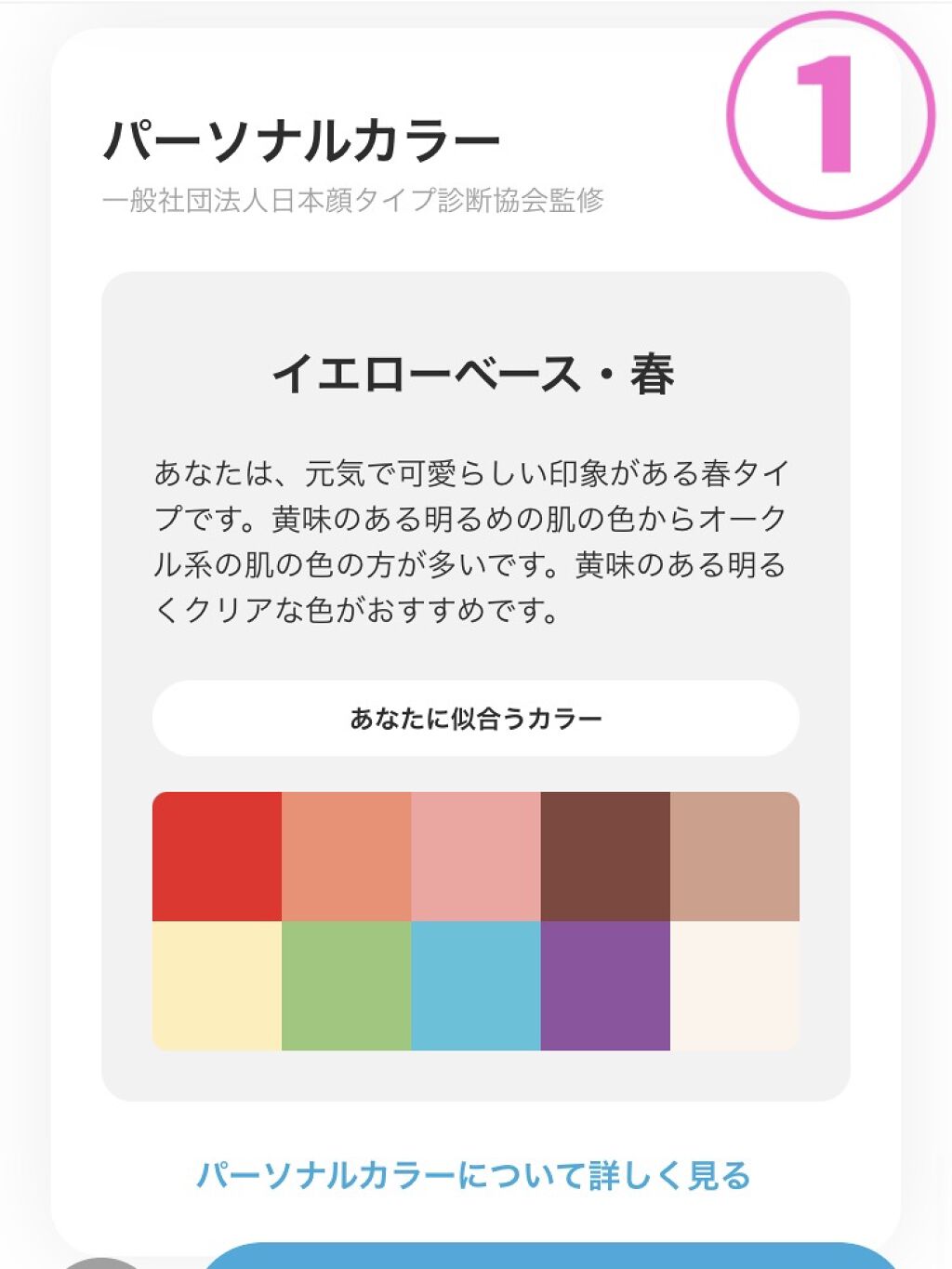
Task: Tap the 一般社団法人日本顔タイプ診断協会監修 subtitle
Action: coord(356,197)
